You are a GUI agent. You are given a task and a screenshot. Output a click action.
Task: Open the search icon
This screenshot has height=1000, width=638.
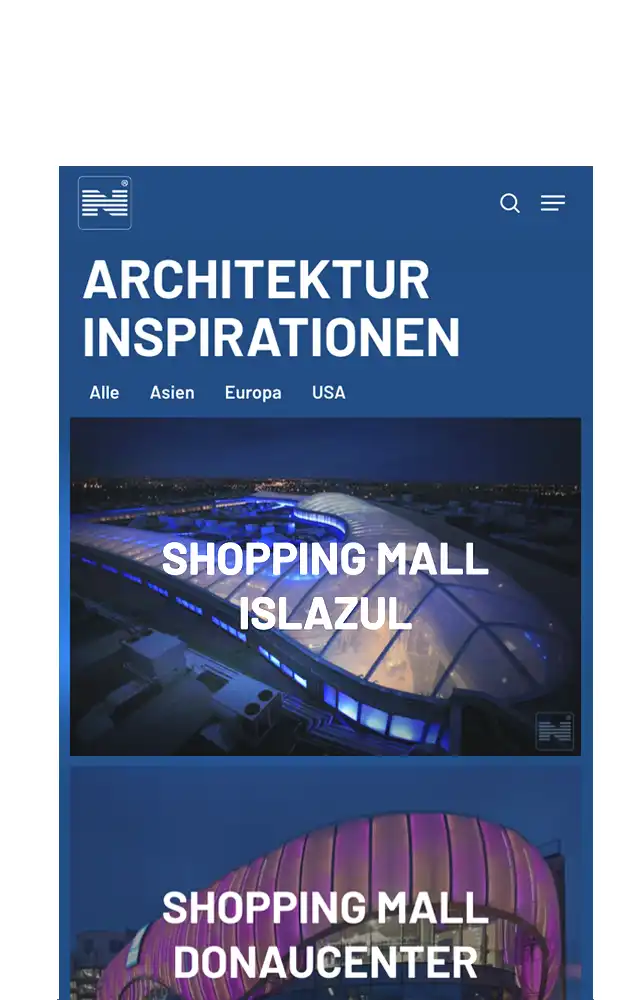(x=510, y=204)
